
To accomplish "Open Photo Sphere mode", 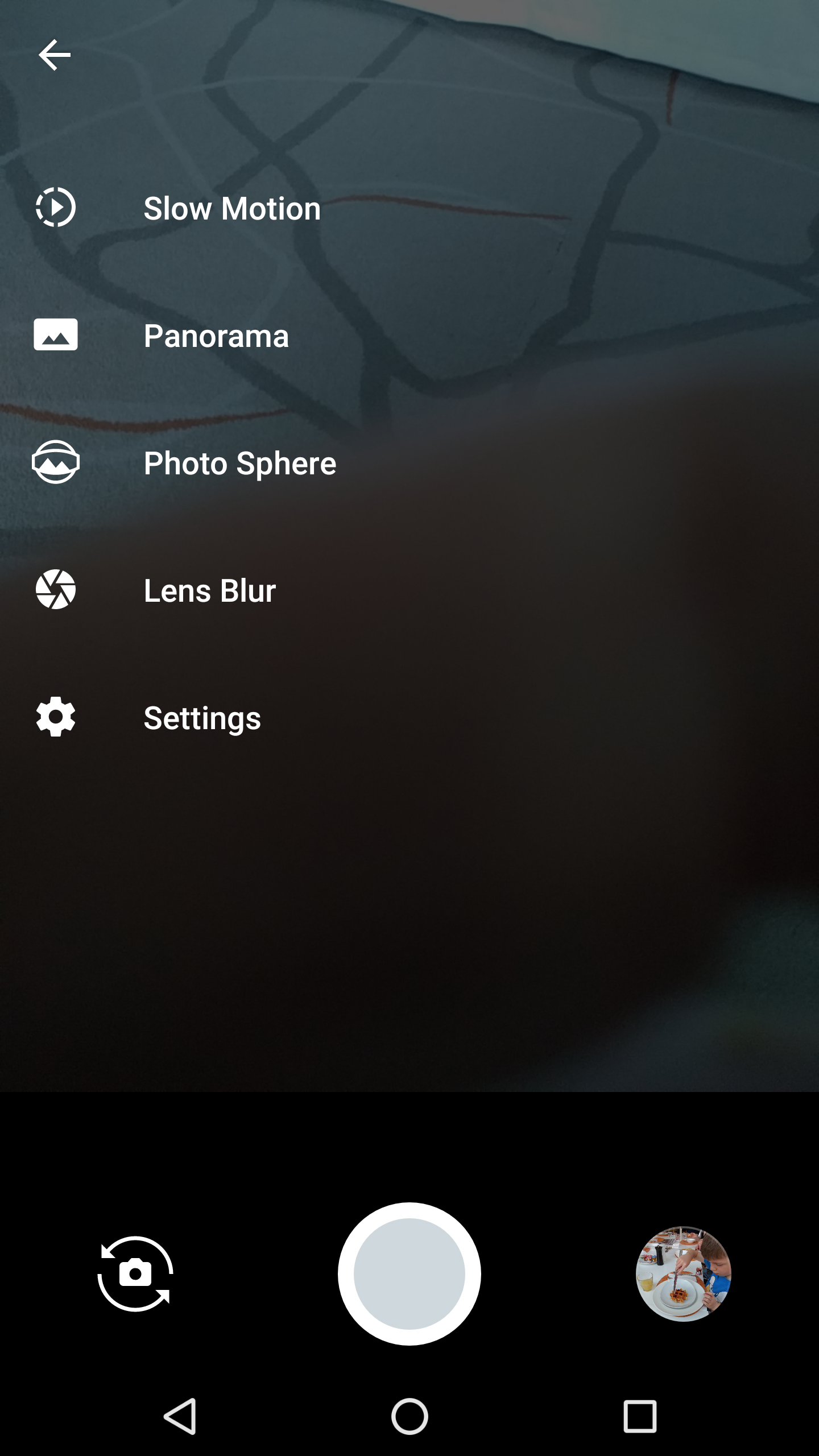I will coord(409,462).
